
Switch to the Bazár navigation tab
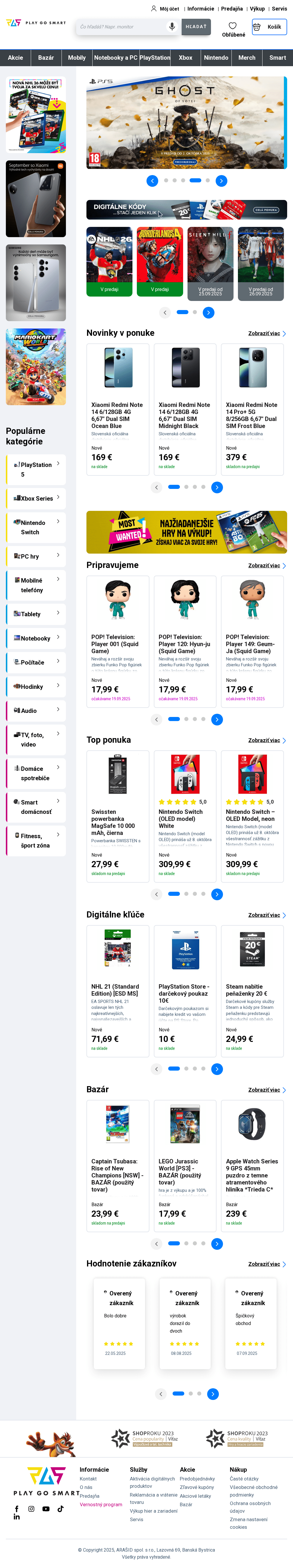coord(46,58)
